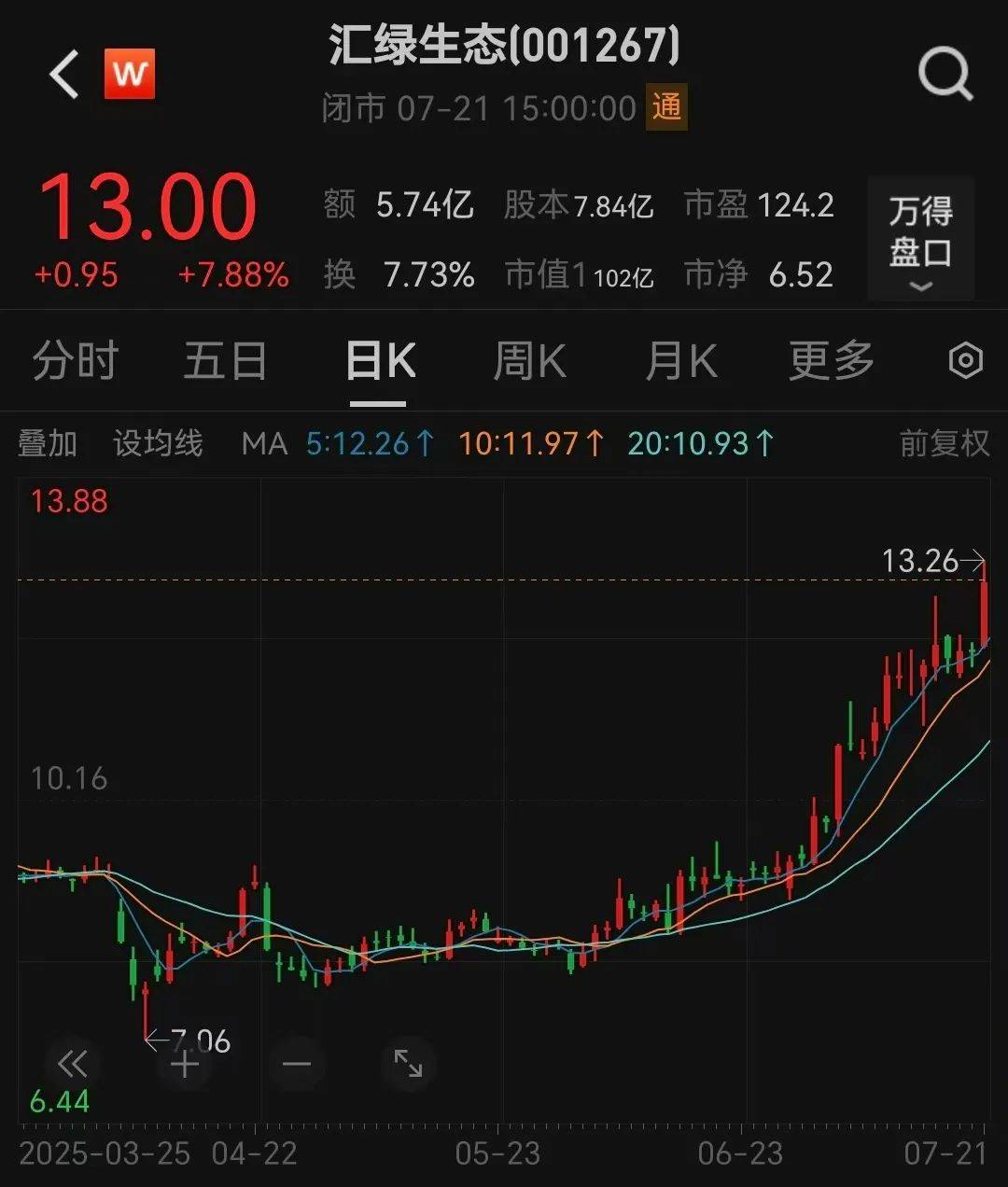Rewind chart using the double-left chevron icon
This screenshot has height=1187, width=1008.
pyautogui.click(x=70, y=1063)
